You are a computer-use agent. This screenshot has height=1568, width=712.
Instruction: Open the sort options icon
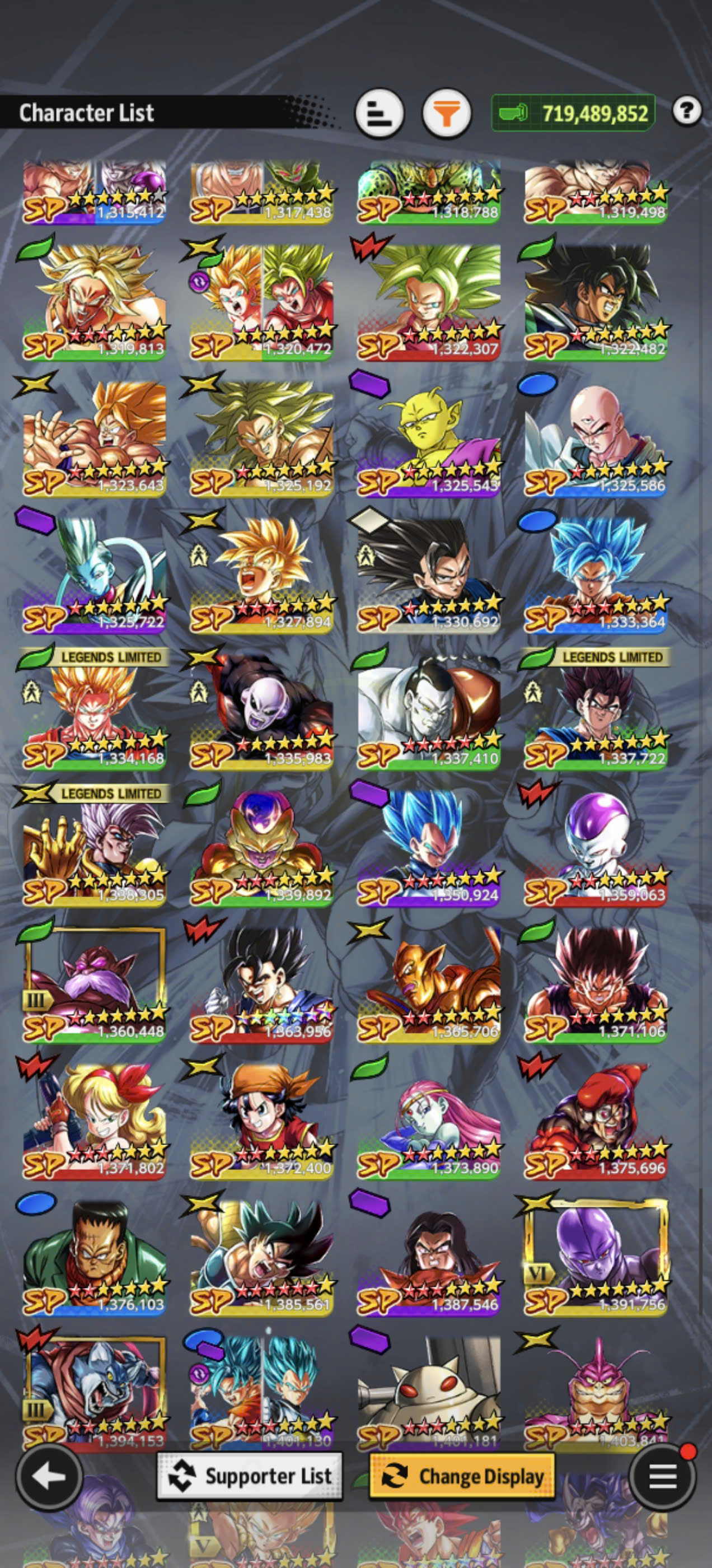pos(379,113)
